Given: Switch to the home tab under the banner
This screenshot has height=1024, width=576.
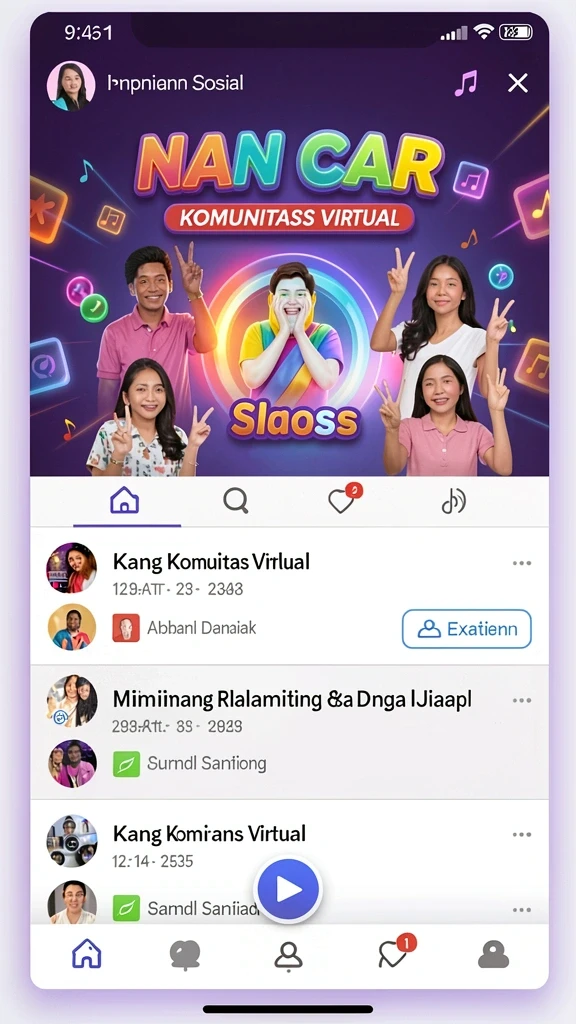Looking at the screenshot, I should click(125, 501).
